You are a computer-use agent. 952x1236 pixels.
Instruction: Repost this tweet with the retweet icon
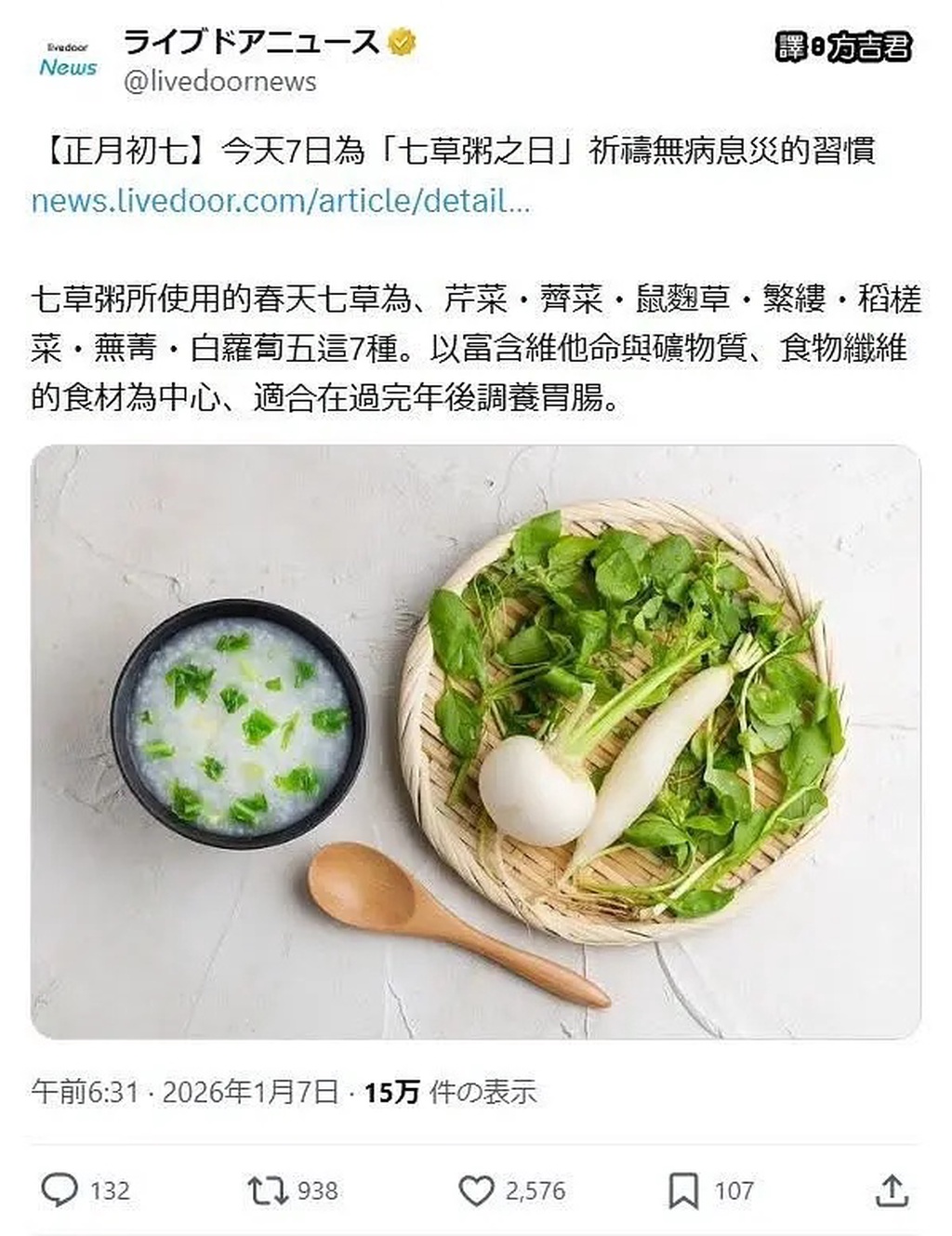(268, 1189)
